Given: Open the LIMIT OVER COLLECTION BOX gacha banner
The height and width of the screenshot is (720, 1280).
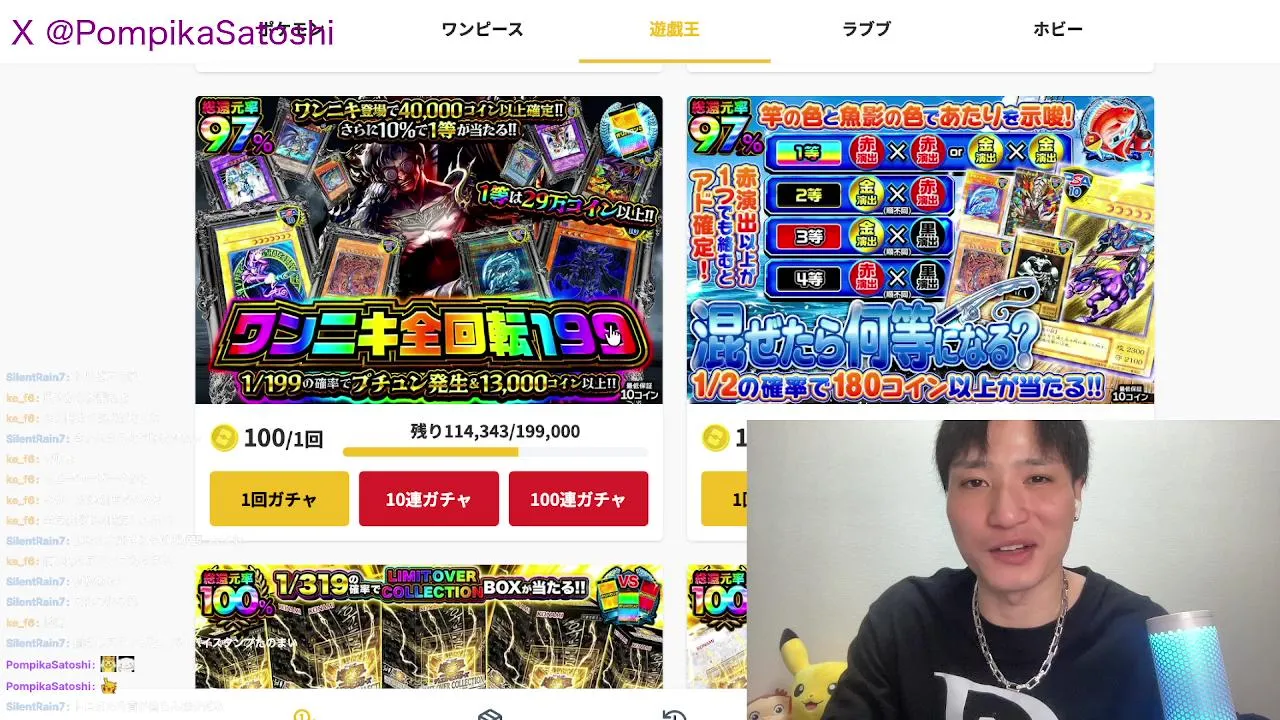Looking at the screenshot, I should click(x=428, y=626).
